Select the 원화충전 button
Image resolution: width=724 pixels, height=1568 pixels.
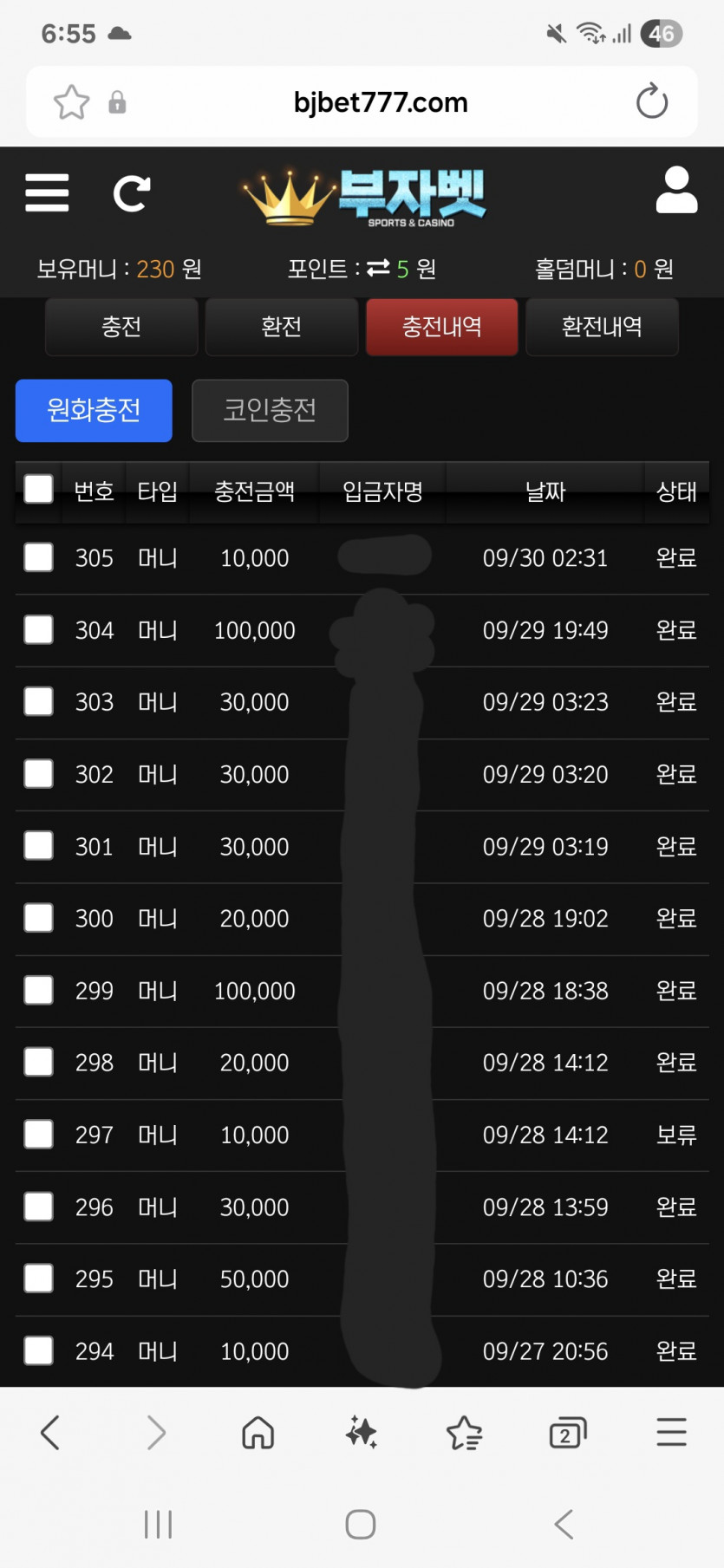pos(94,410)
